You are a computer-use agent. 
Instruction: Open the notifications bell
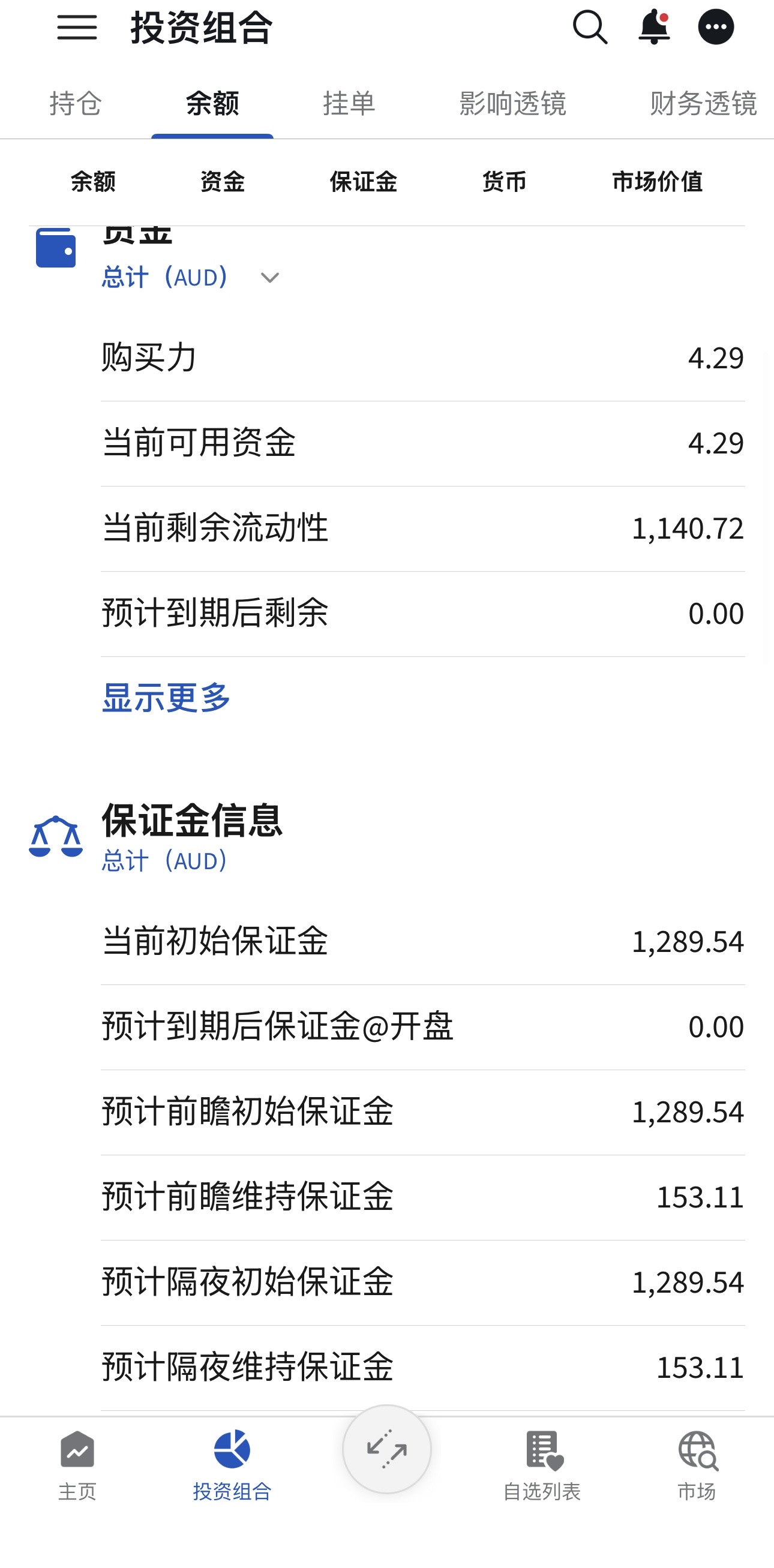[x=654, y=28]
